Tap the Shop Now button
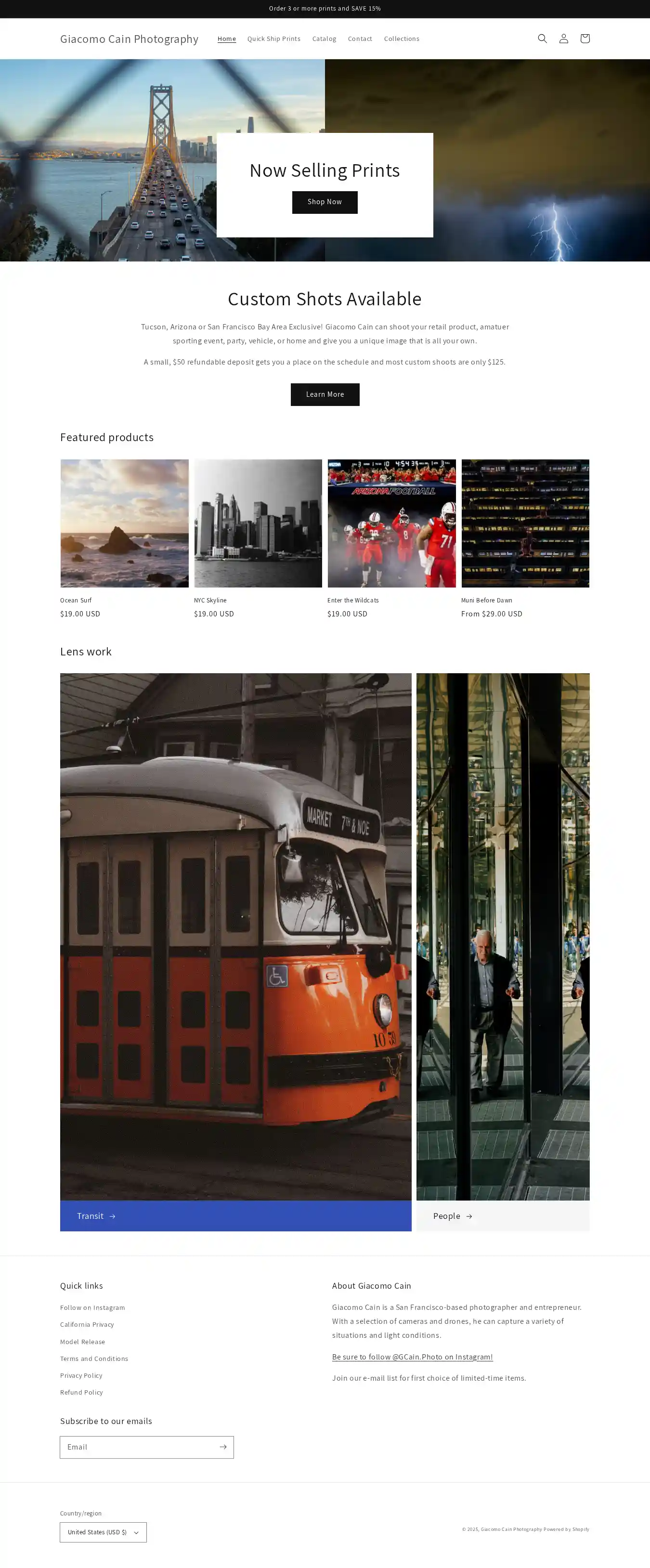Image resolution: width=650 pixels, height=1568 pixels. (325, 202)
